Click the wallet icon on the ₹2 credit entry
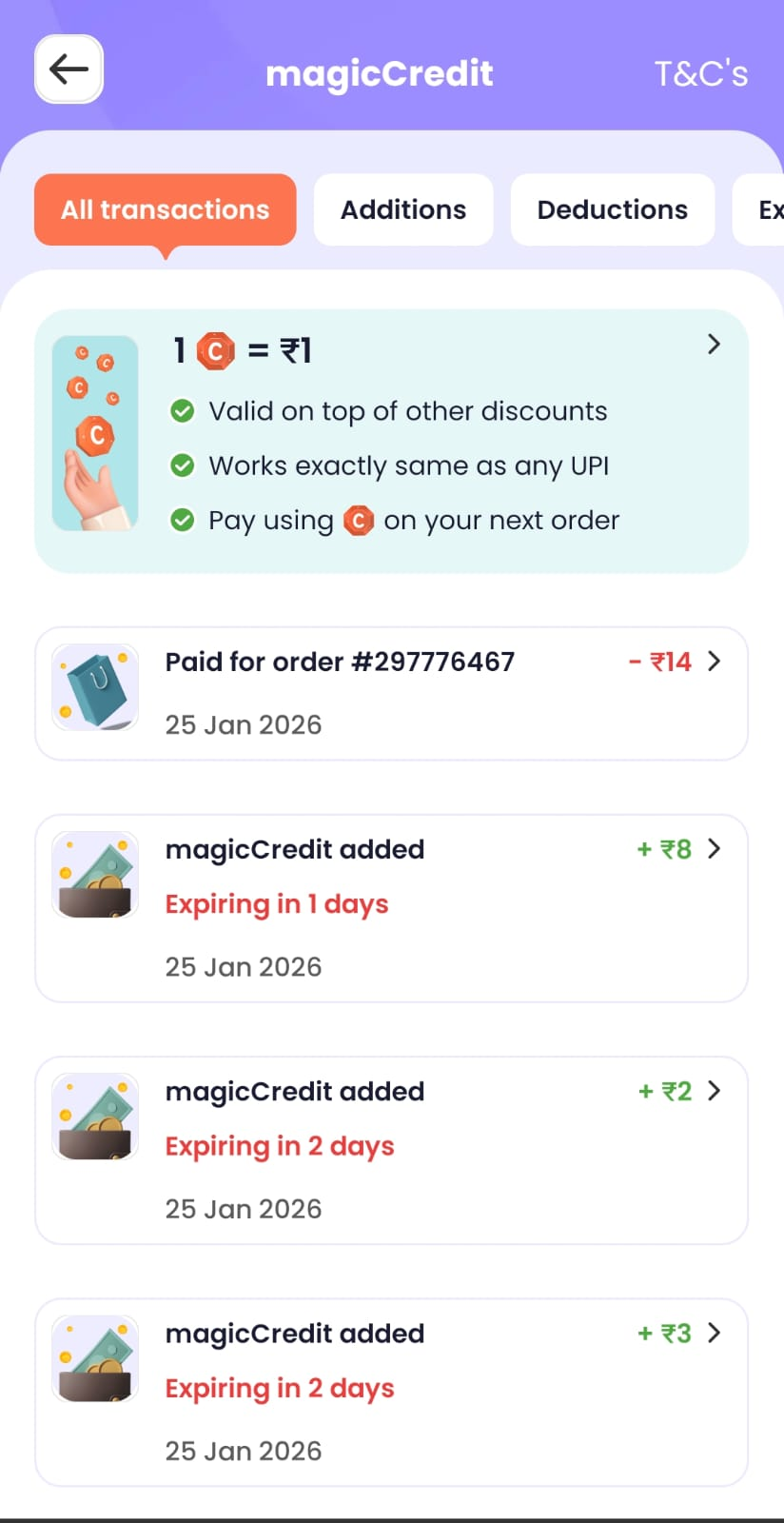Viewport: 784px width, 1523px height. [95, 1117]
